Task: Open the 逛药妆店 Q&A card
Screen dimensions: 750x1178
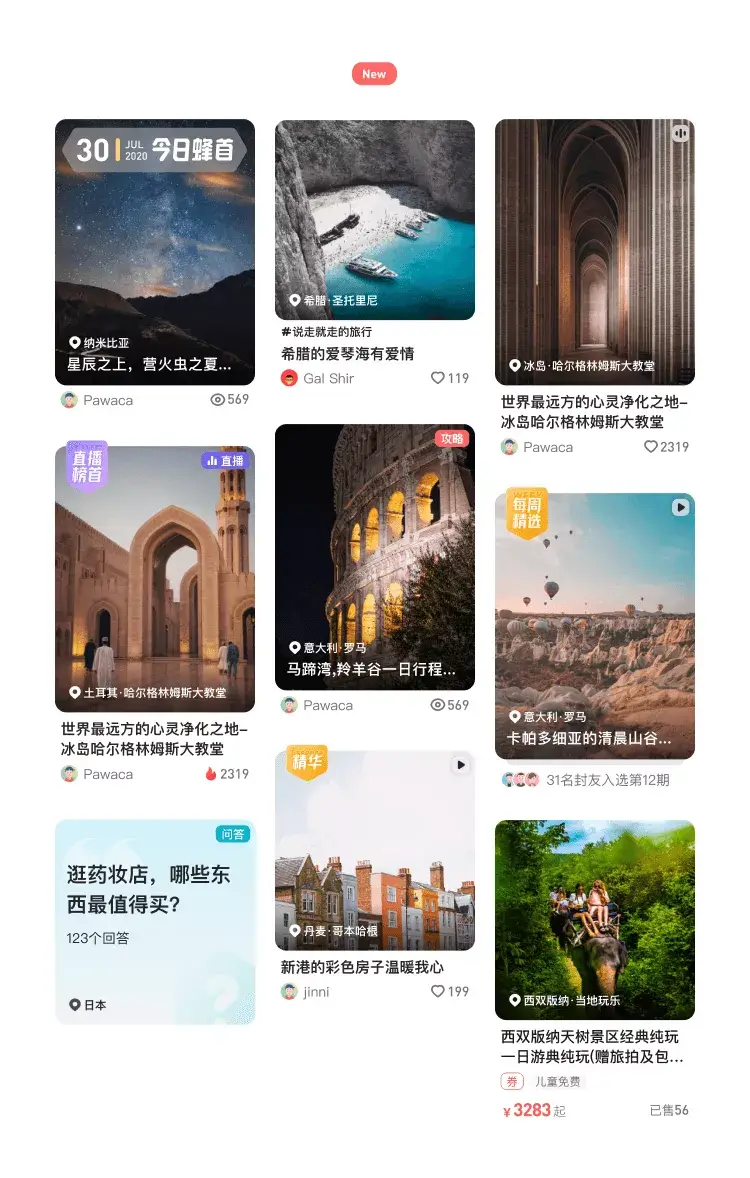Action: click(x=155, y=922)
